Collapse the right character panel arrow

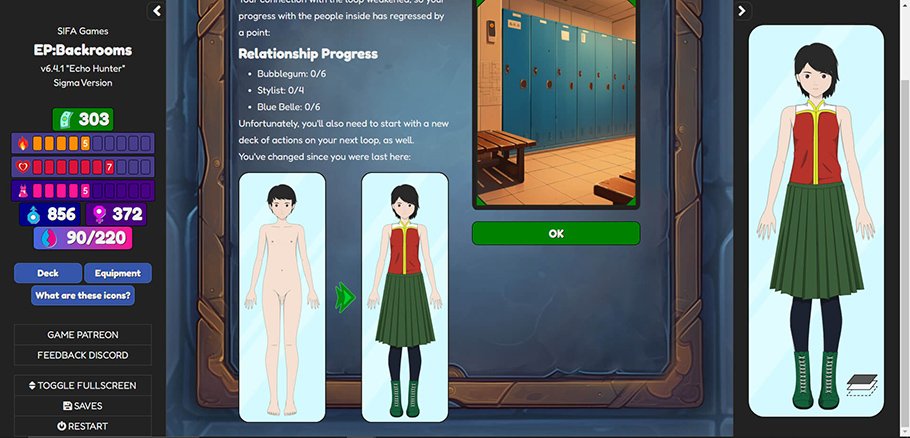click(x=742, y=11)
